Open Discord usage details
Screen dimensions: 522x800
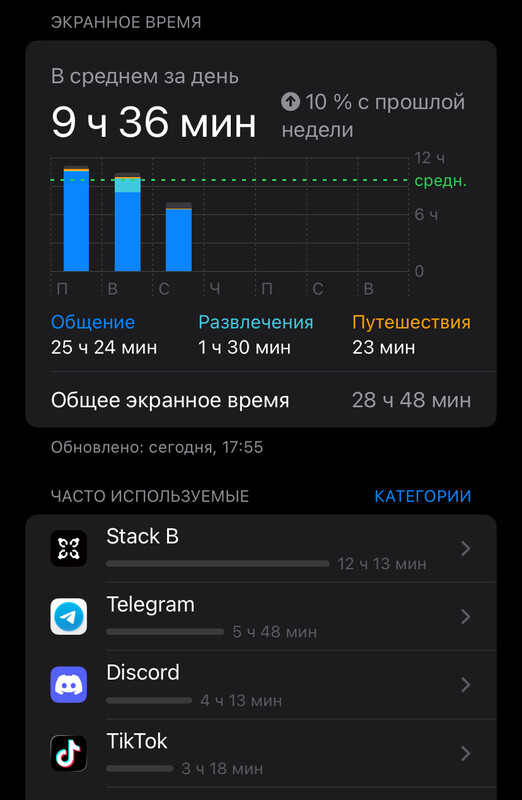(261, 685)
